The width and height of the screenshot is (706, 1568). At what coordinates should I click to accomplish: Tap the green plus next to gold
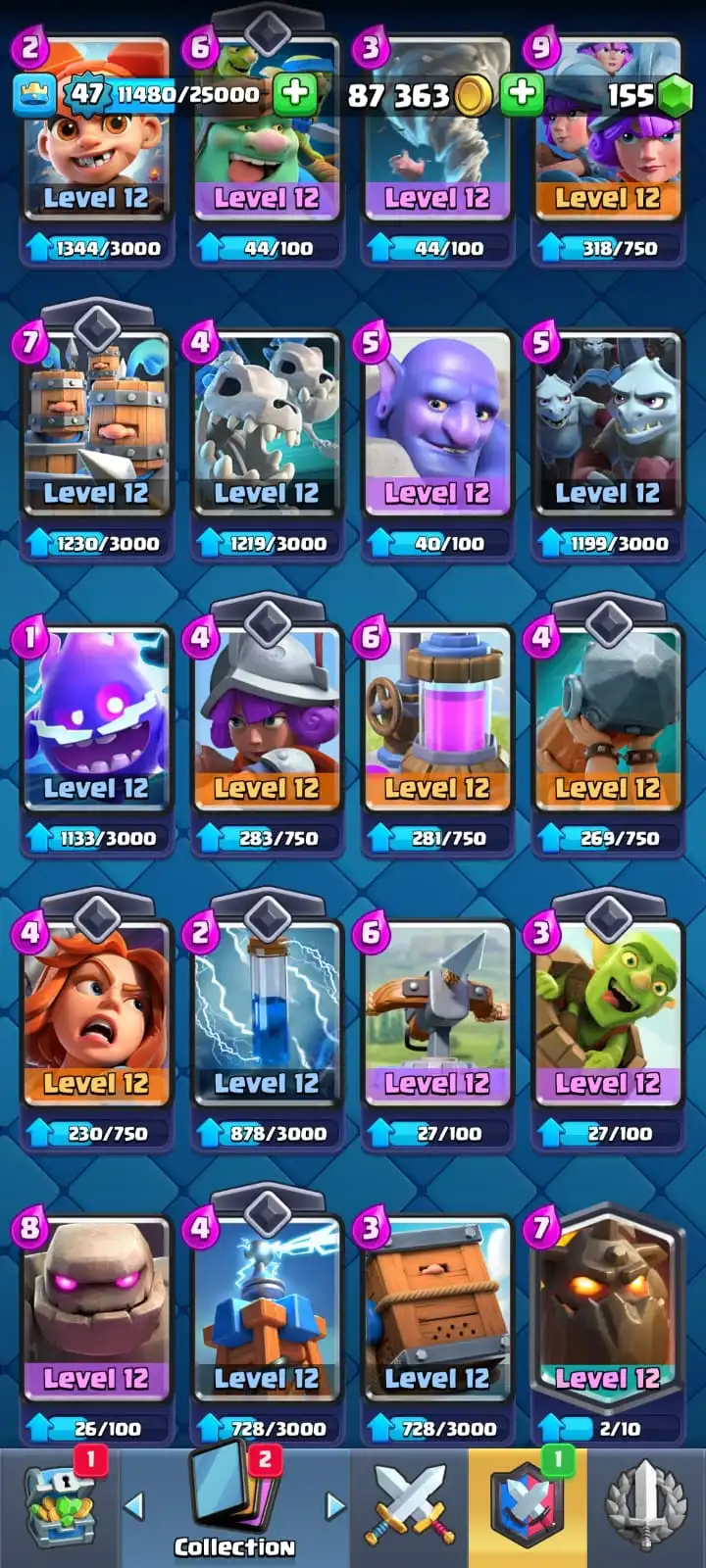[522, 94]
